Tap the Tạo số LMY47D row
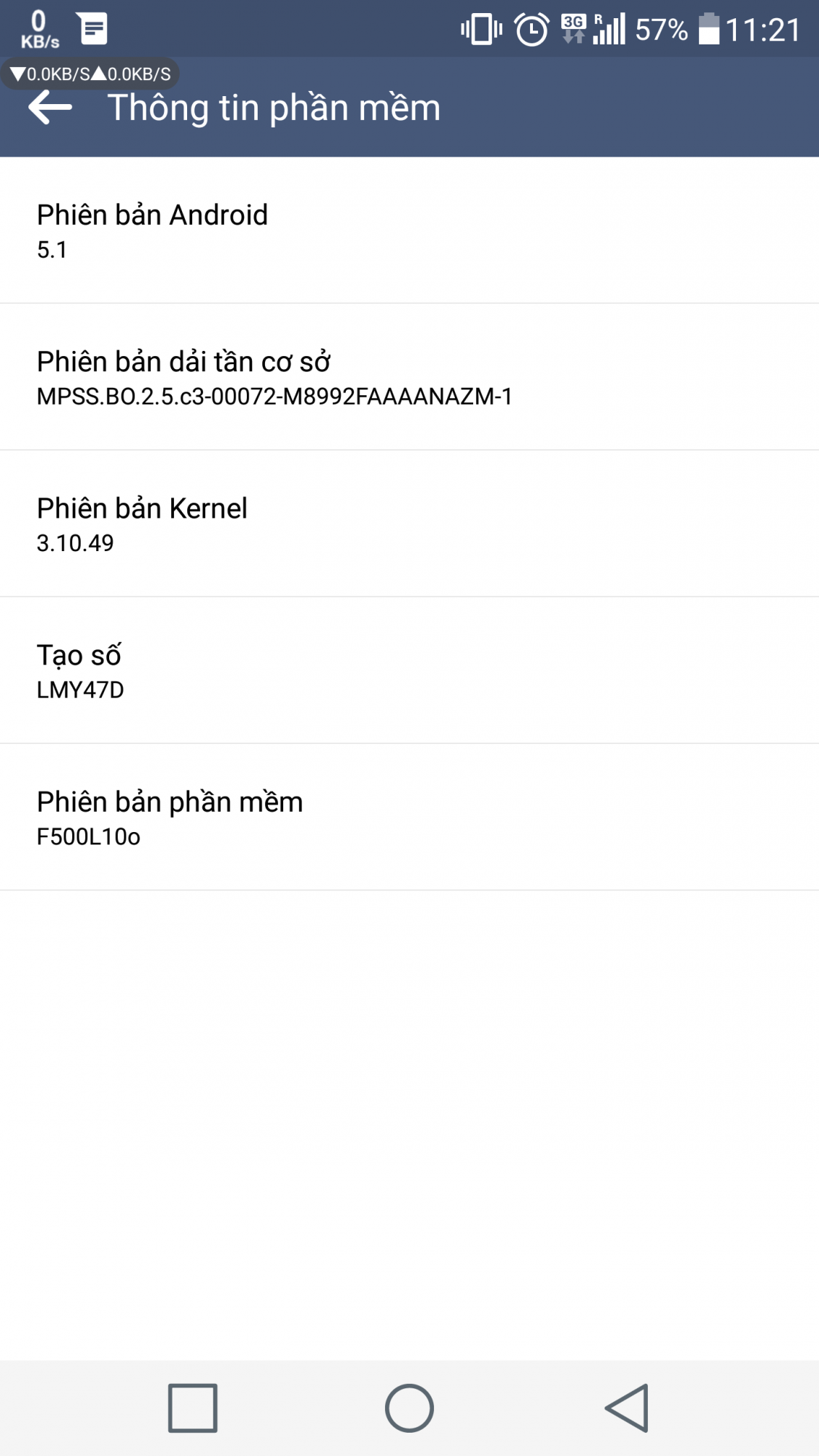Viewport: 819px width, 1456px height. pyautogui.click(x=409, y=670)
